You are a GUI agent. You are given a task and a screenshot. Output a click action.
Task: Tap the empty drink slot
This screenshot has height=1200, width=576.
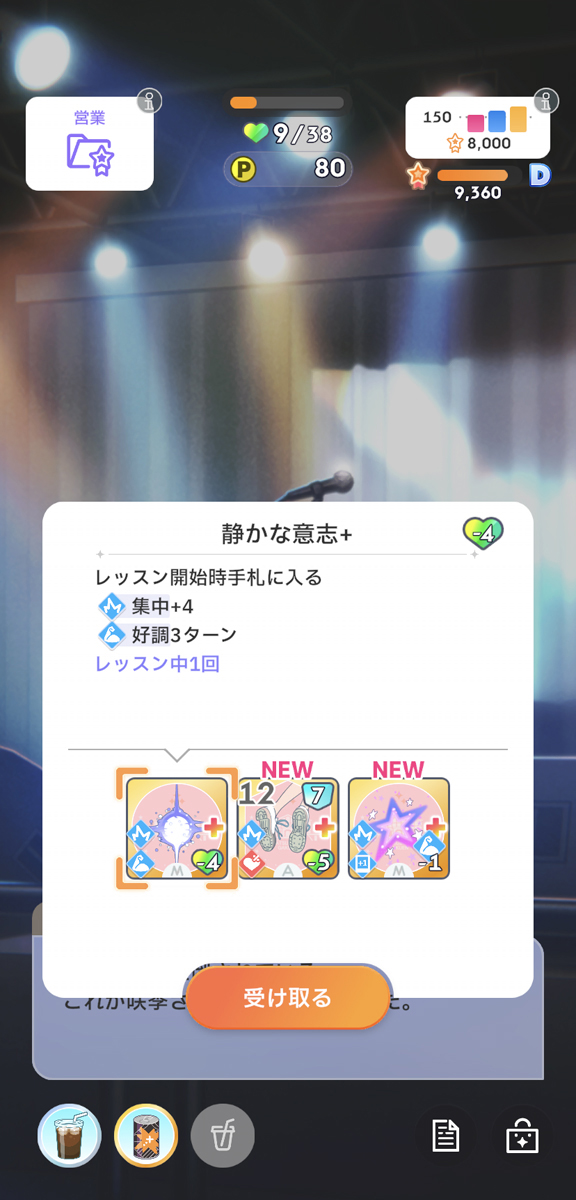[x=223, y=1136]
